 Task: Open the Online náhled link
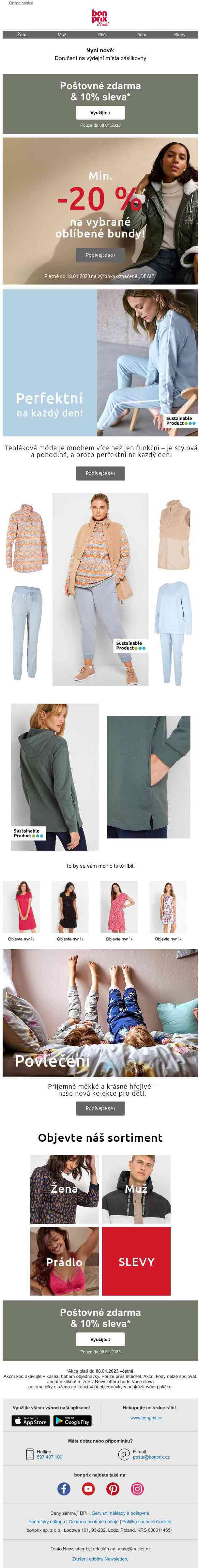click(21, 3)
